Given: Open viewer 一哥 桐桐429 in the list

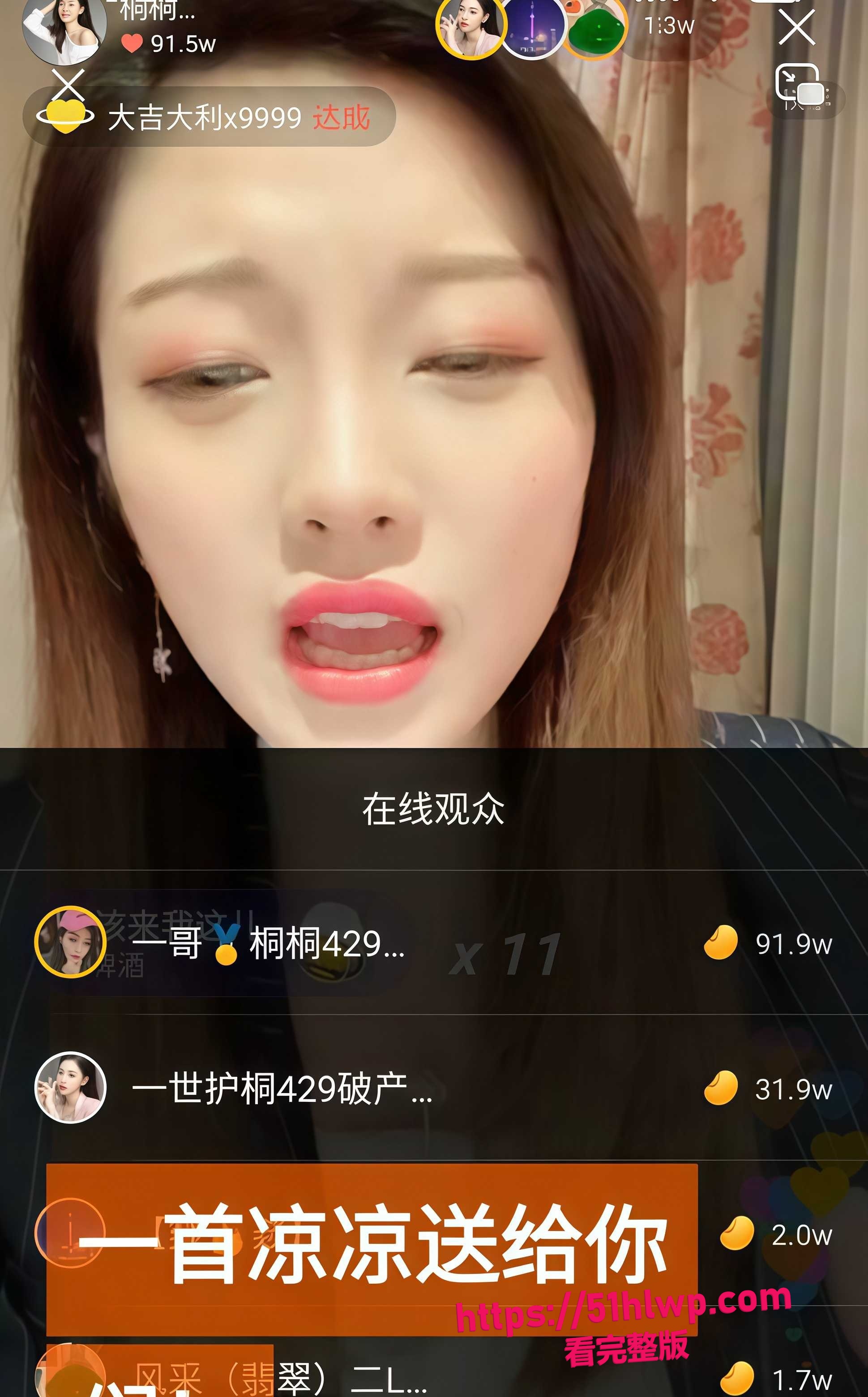Looking at the screenshot, I should (x=434, y=943).
